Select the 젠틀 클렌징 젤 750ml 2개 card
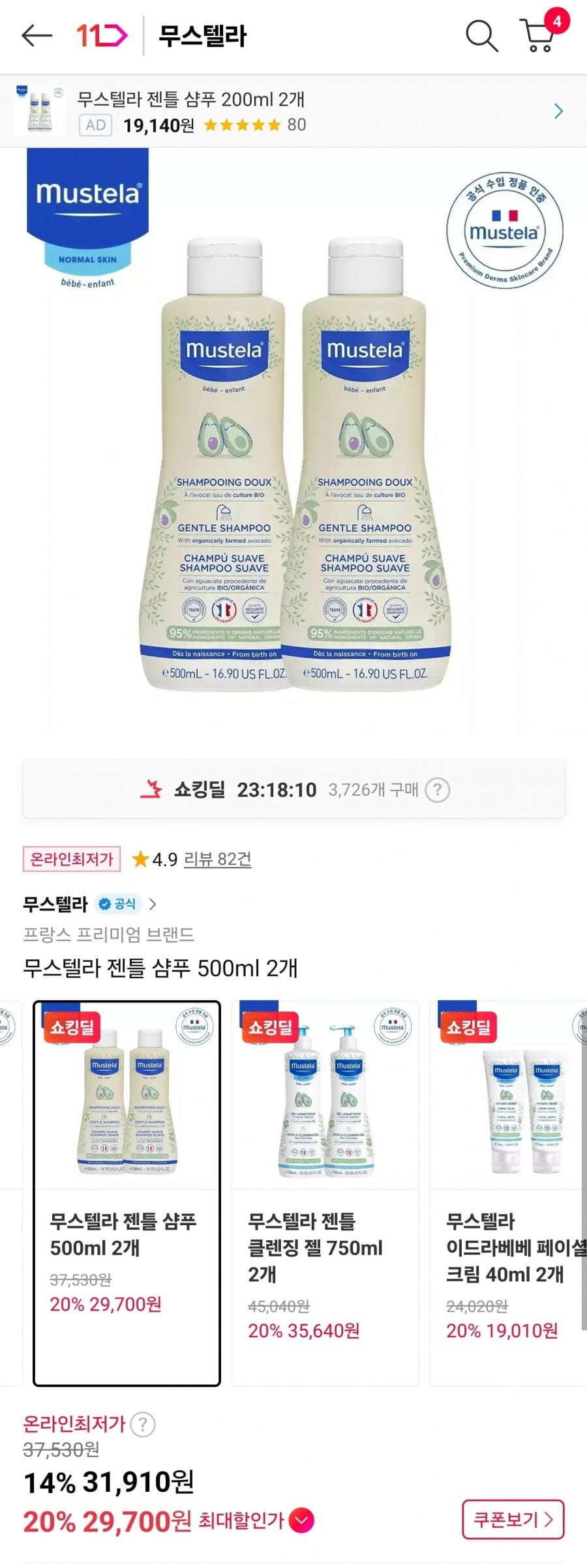The width and height of the screenshot is (587, 1568). (325, 1193)
